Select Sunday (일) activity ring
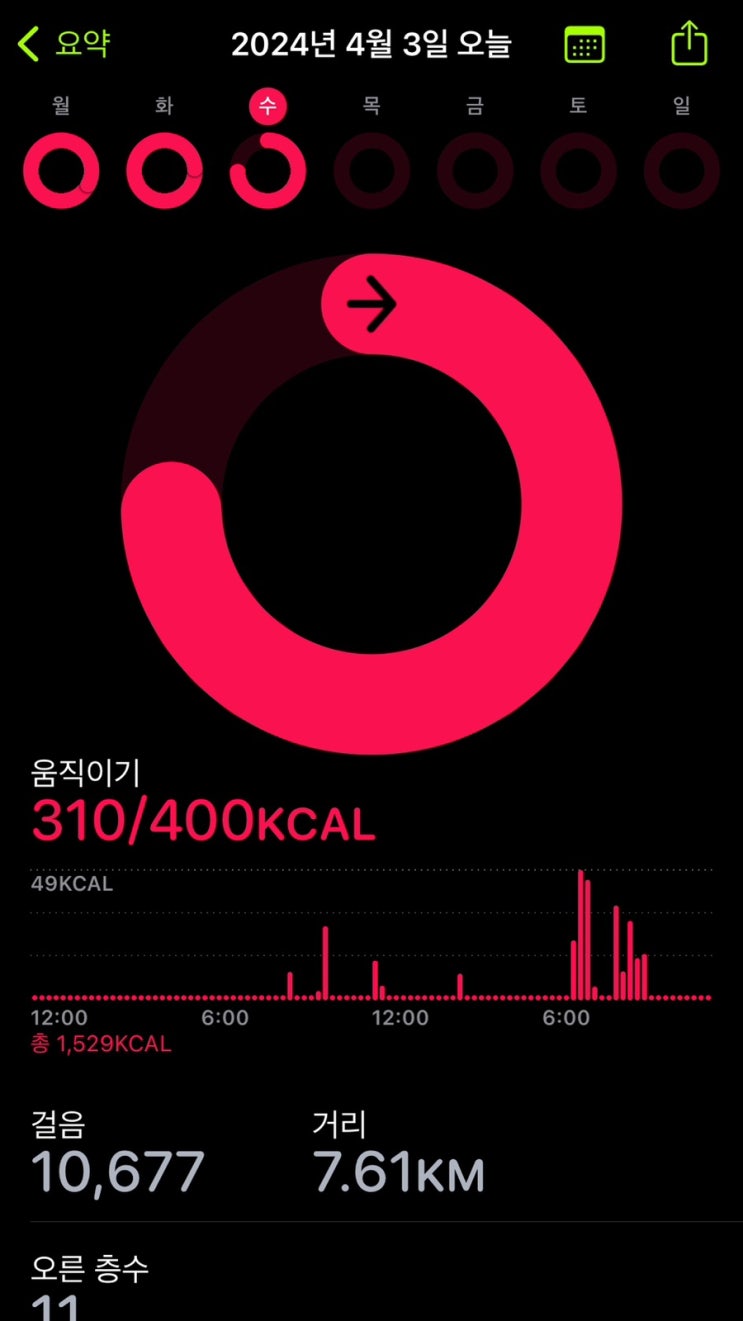Image resolution: width=743 pixels, height=1321 pixels. [682, 170]
